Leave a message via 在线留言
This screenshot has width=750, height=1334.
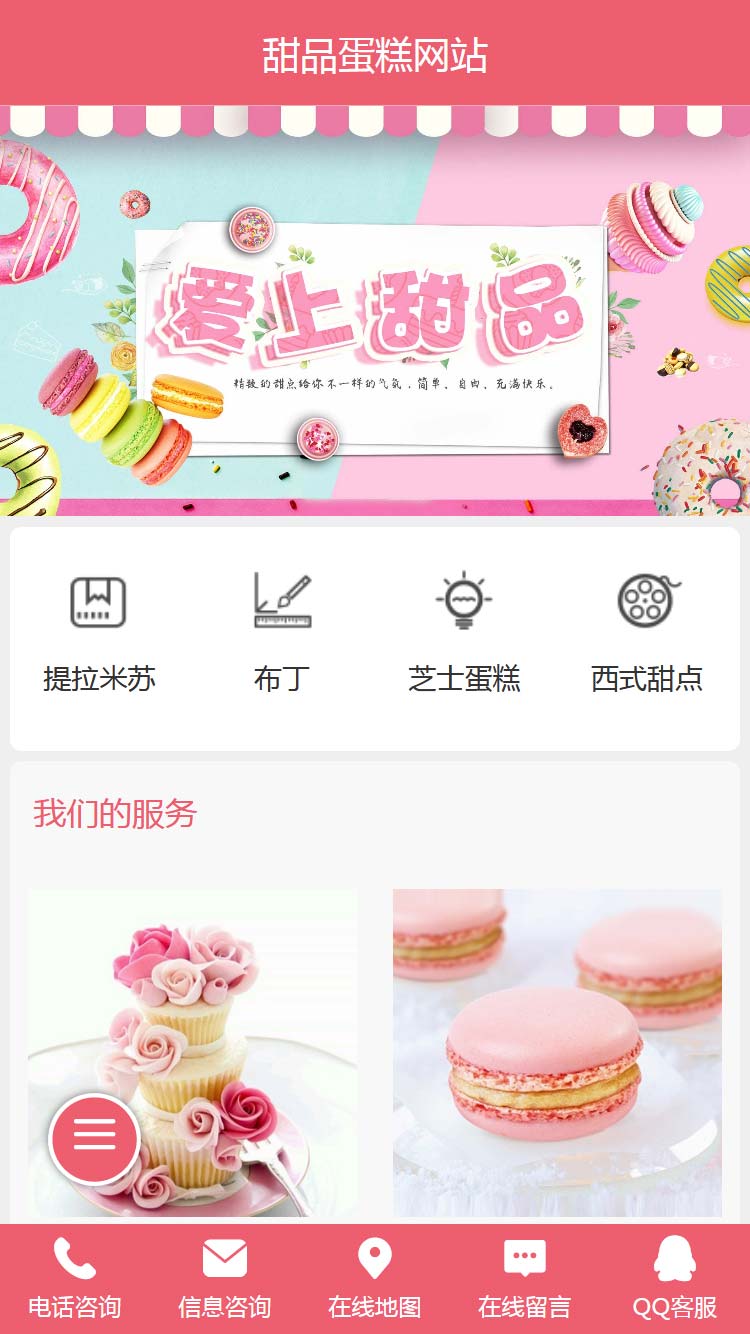point(525,1279)
